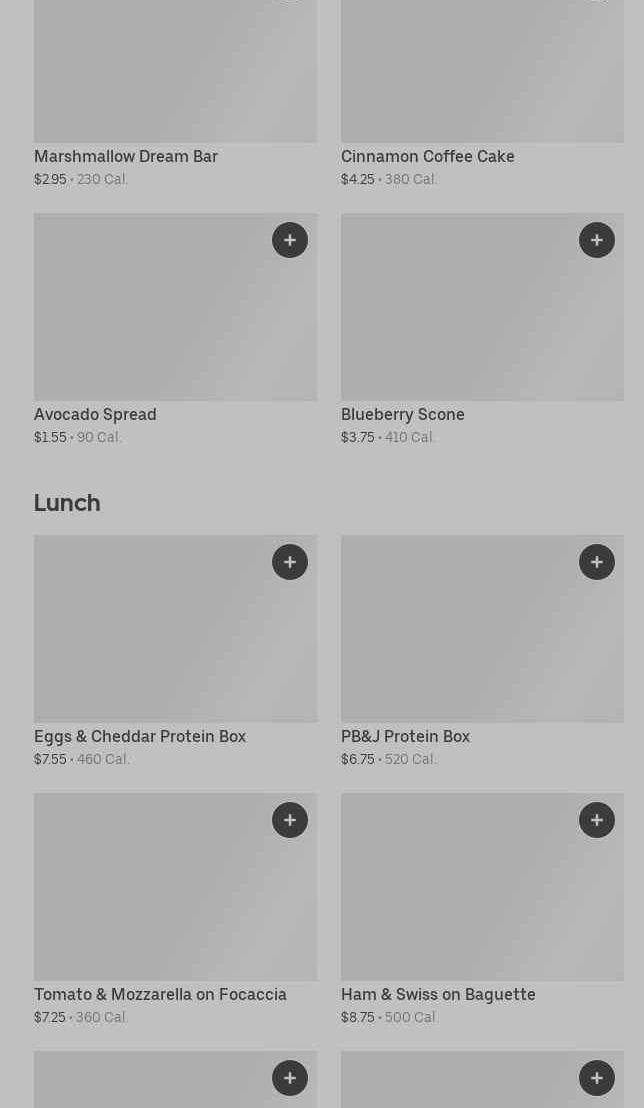View Tomato & Mozzarella on Focaccia
The width and height of the screenshot is (644, 1108).
pyautogui.click(x=175, y=909)
